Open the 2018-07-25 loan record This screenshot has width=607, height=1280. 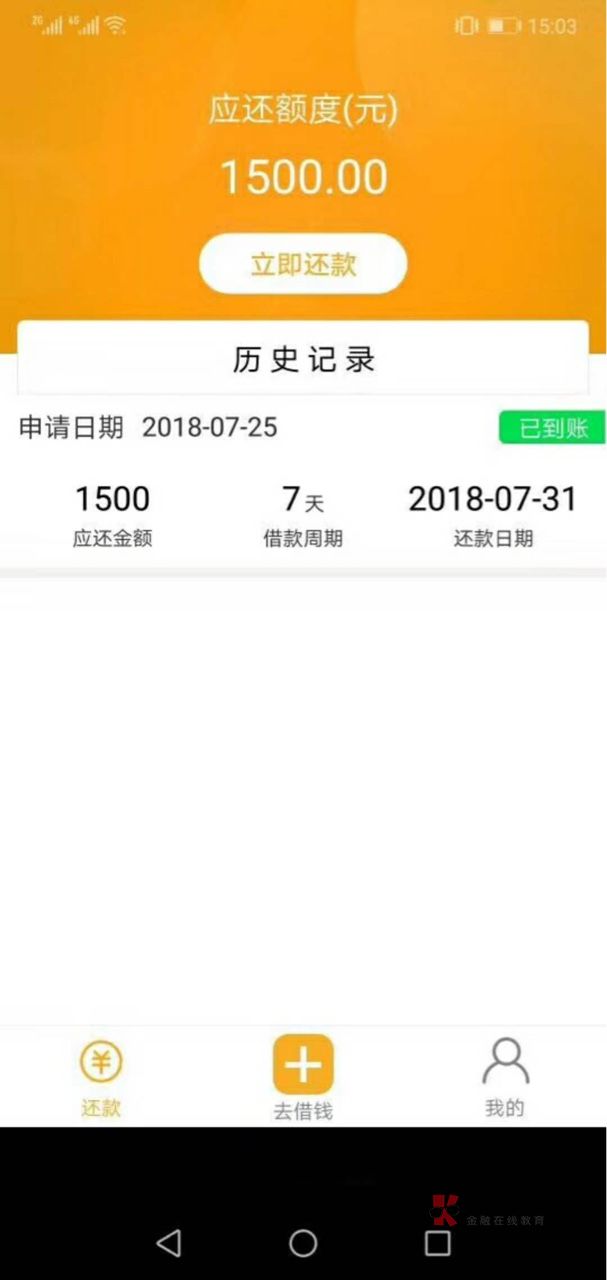click(x=303, y=483)
